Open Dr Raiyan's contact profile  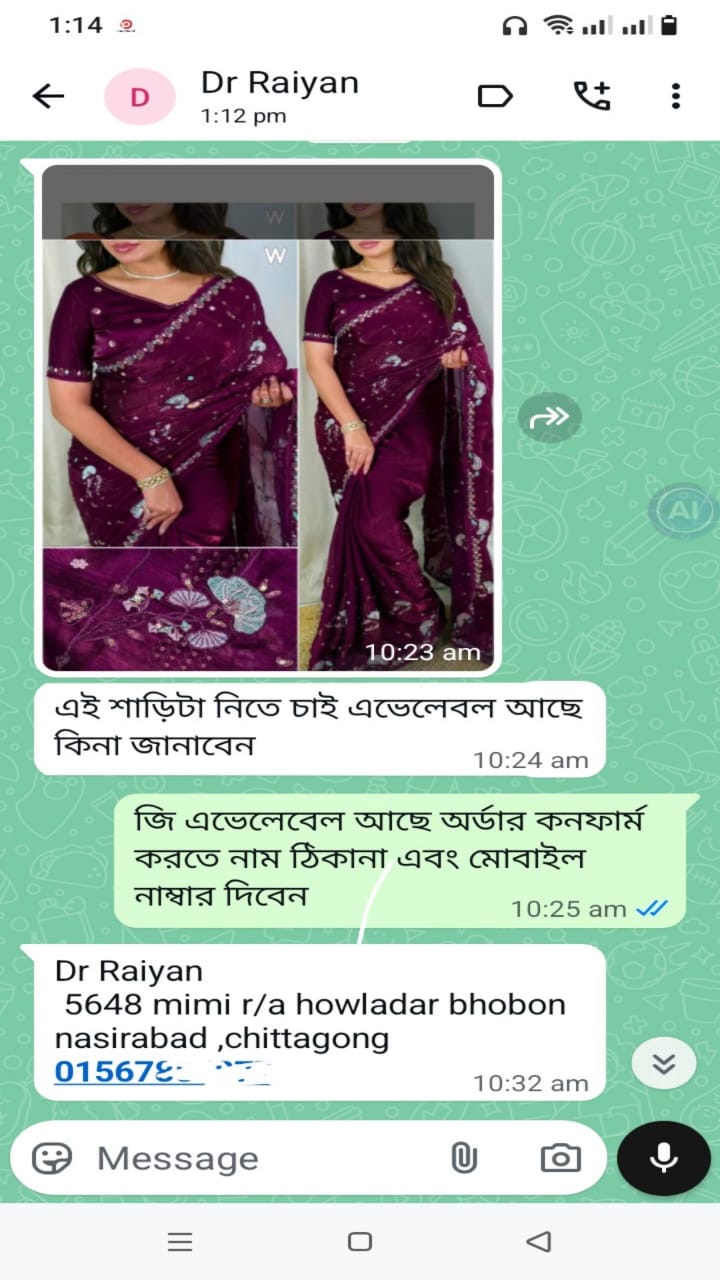279,96
